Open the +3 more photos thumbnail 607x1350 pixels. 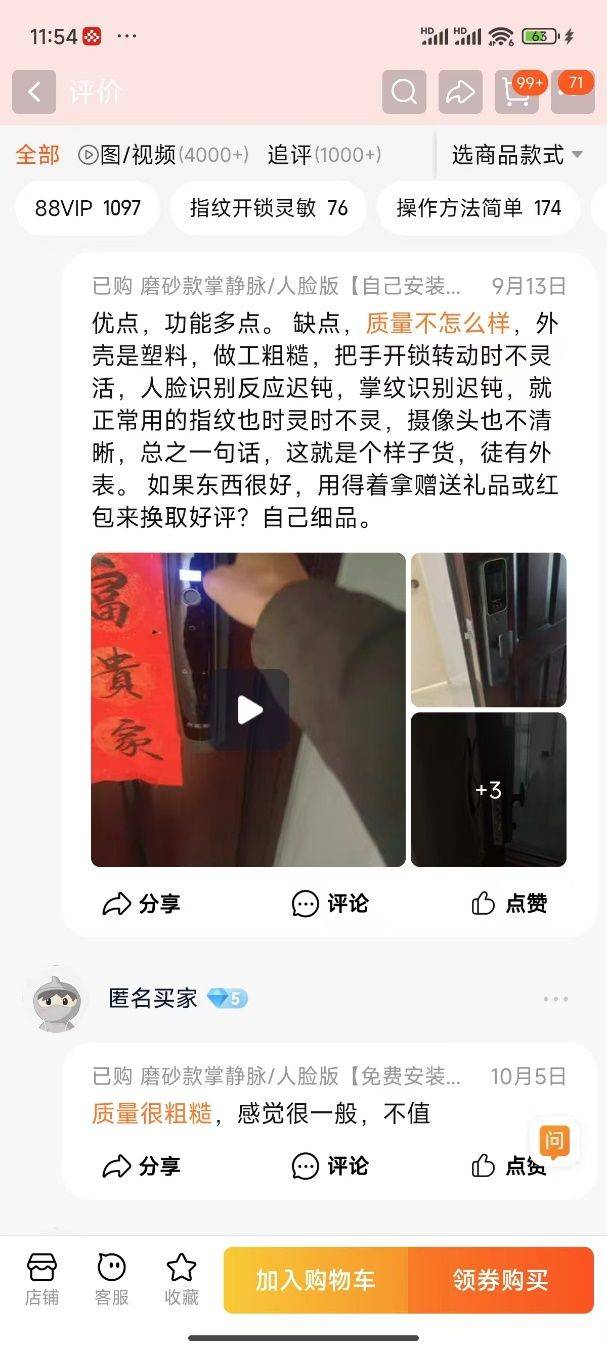488,790
